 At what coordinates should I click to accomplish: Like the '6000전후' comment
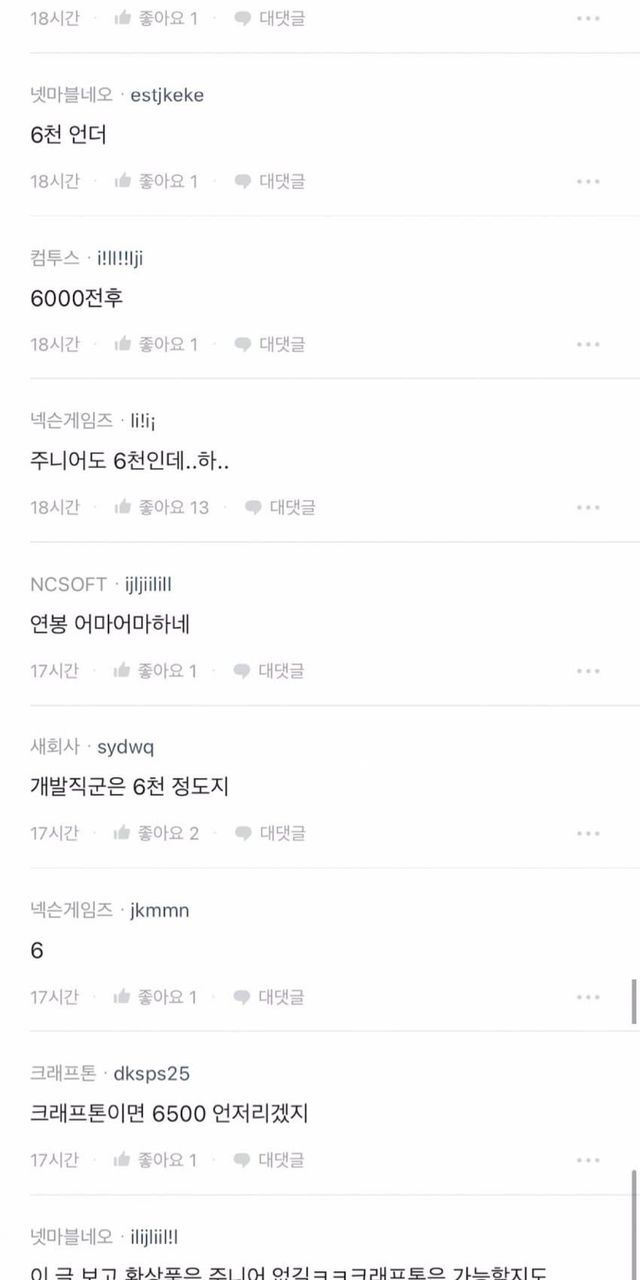point(156,344)
